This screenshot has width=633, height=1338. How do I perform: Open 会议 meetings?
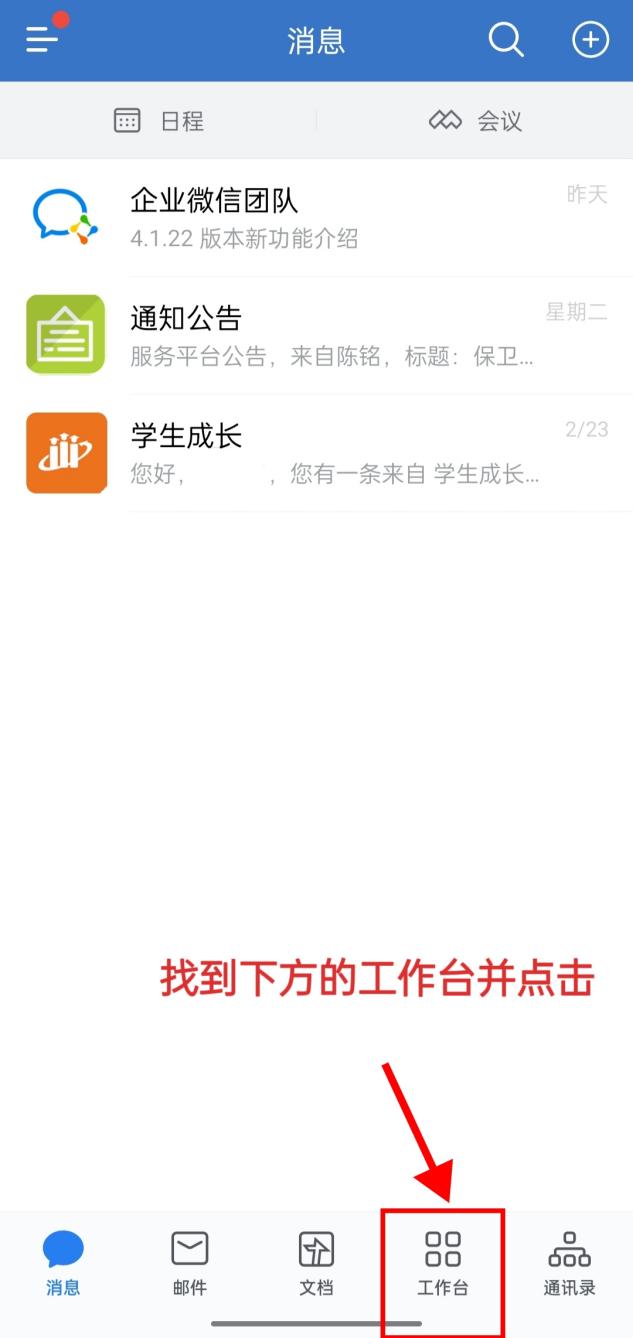coord(475,121)
